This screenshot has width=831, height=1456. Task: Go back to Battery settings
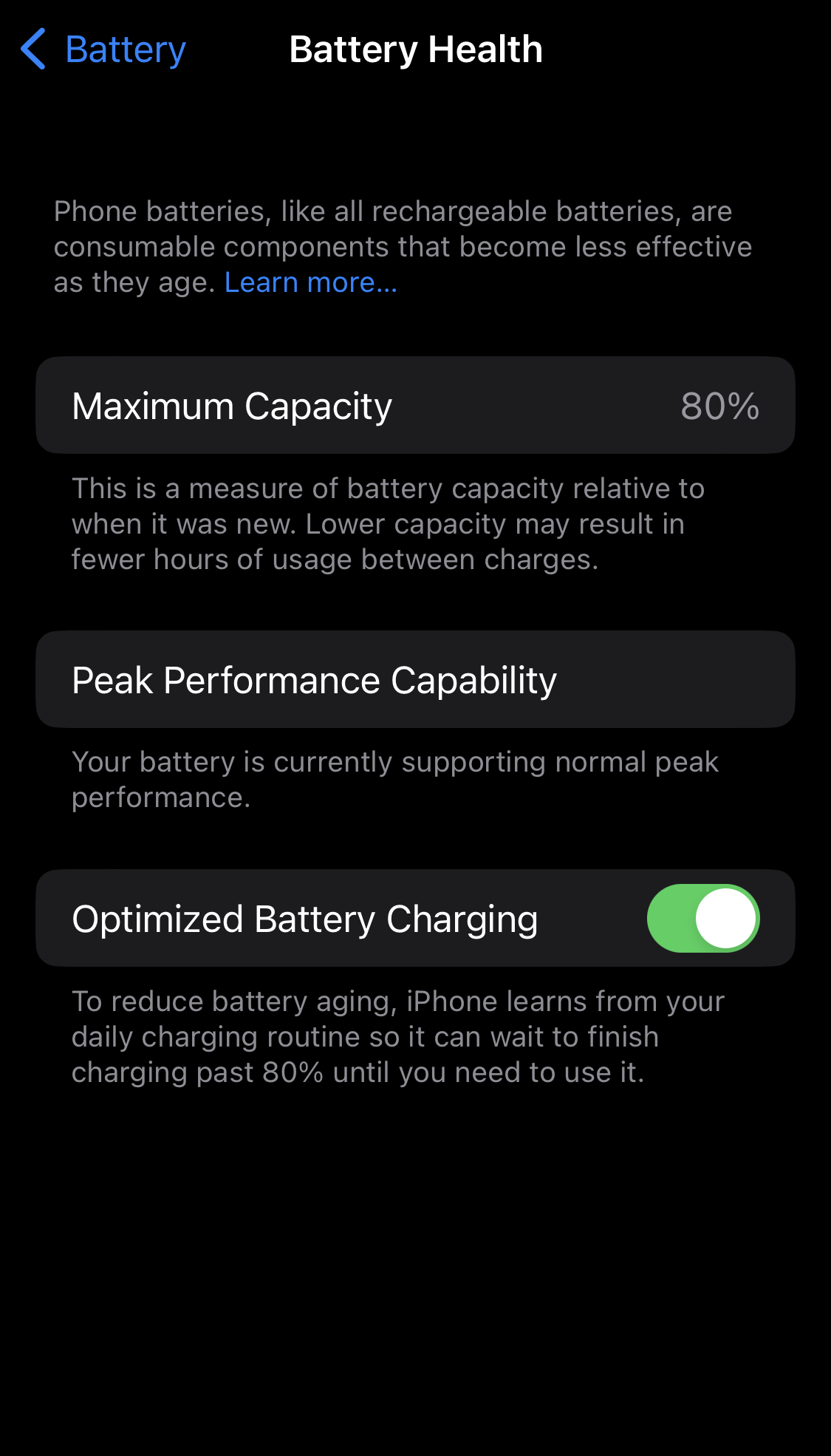click(103, 50)
